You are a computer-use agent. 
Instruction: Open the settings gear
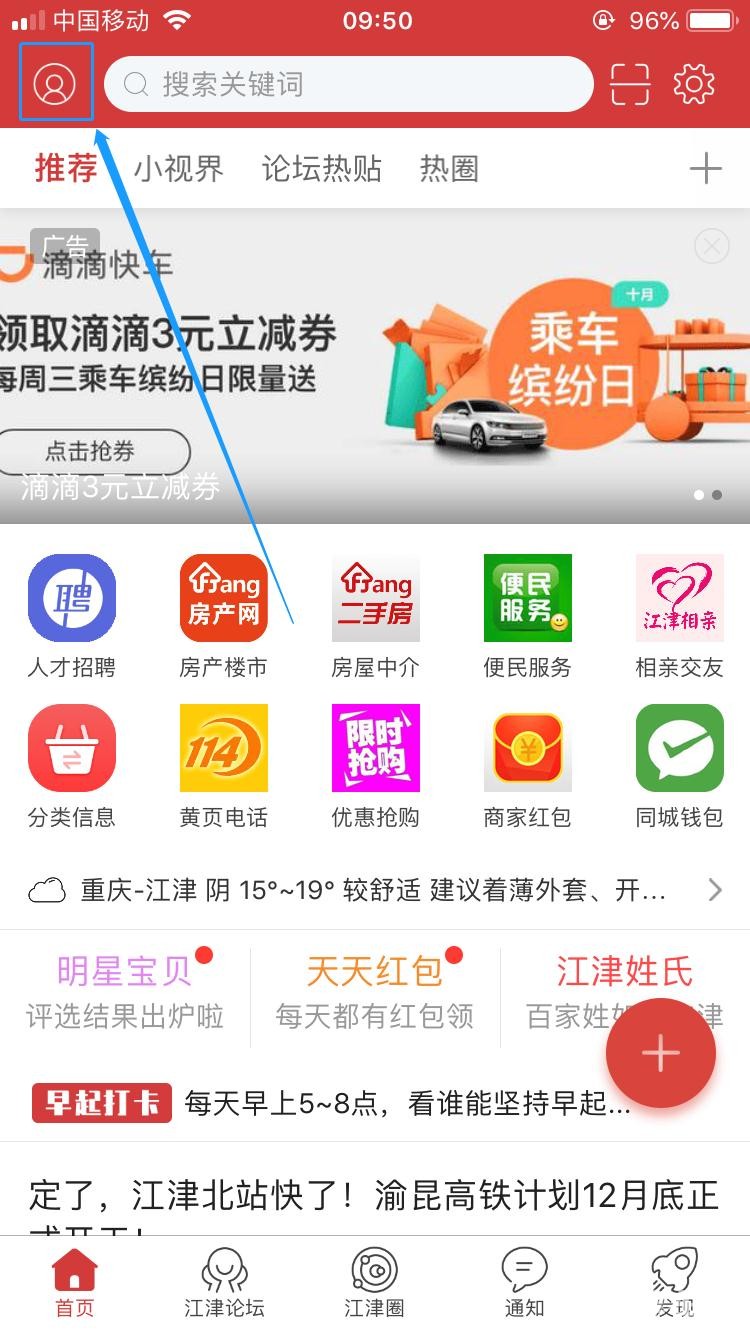(694, 84)
